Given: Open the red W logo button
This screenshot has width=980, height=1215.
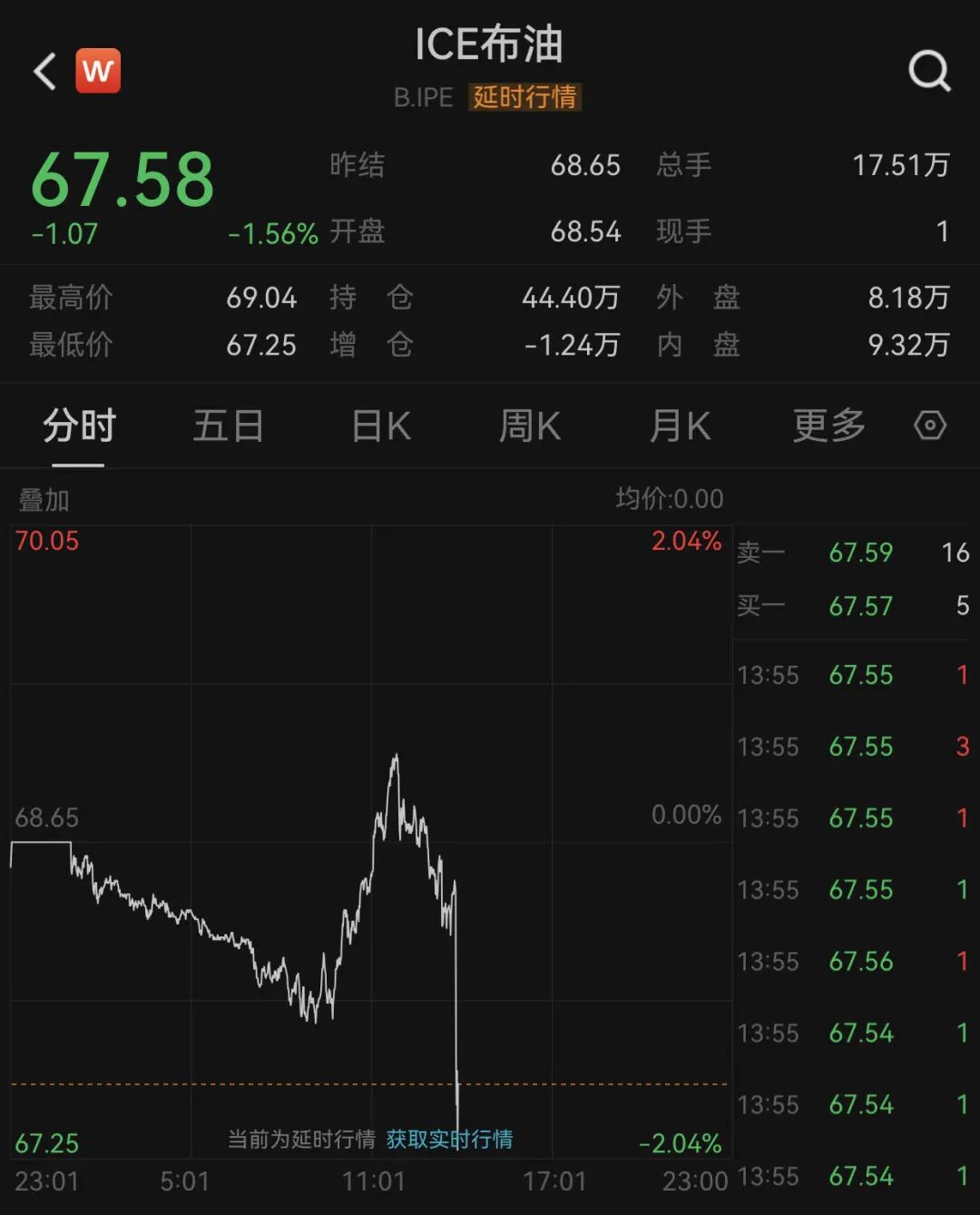Looking at the screenshot, I should coord(98,71).
